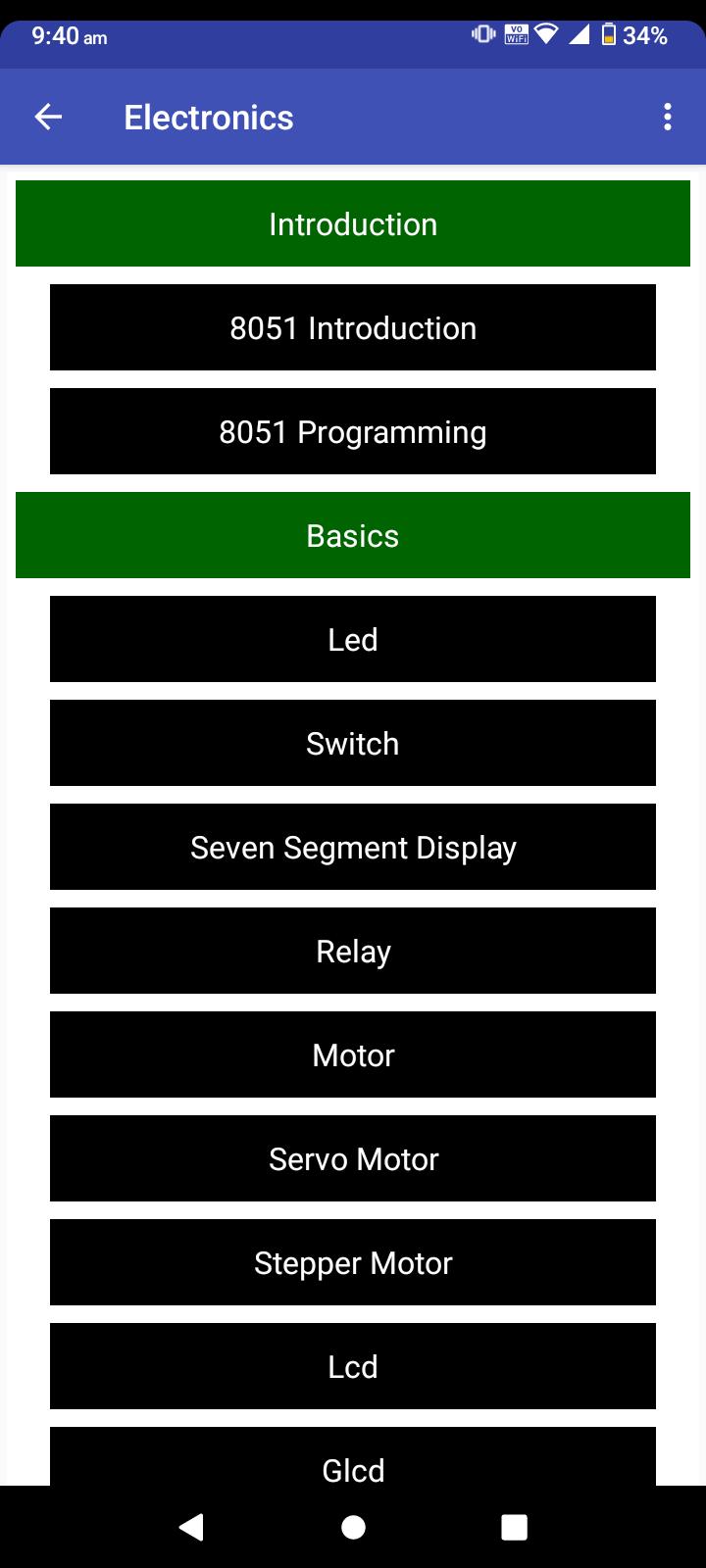Open the Led basics topic

click(353, 639)
